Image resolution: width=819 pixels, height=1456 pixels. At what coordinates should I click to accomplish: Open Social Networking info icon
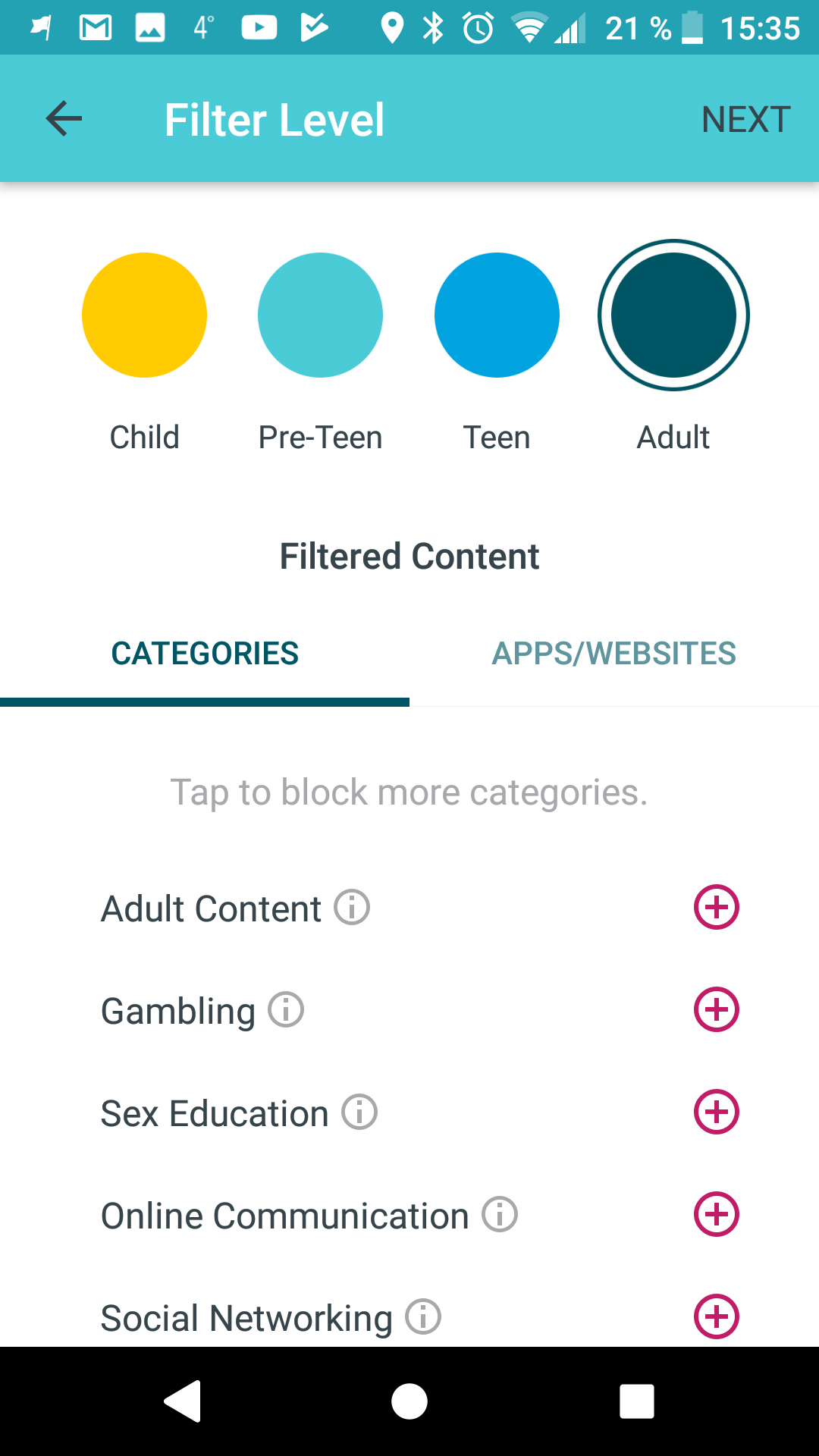tap(423, 1316)
